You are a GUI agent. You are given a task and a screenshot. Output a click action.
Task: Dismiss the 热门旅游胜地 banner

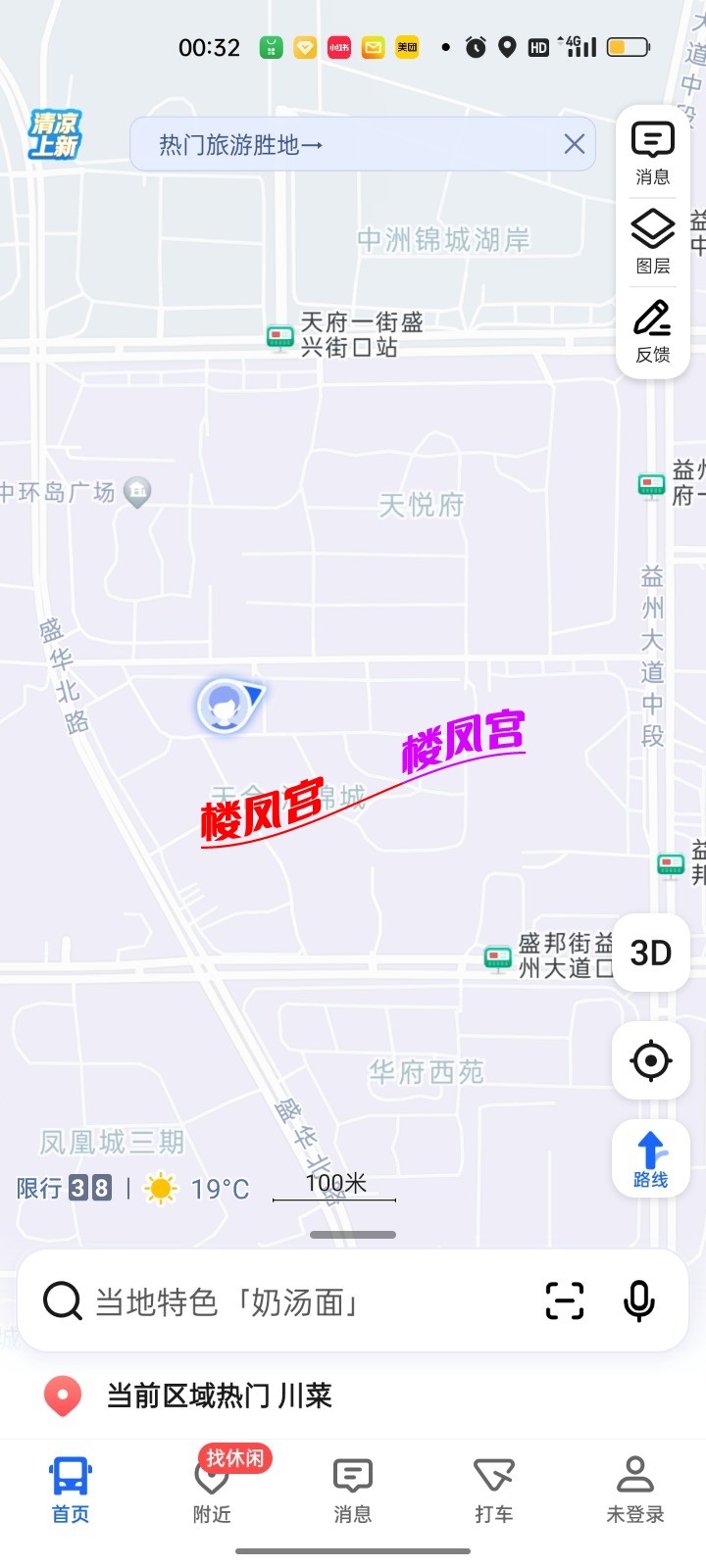[x=575, y=145]
